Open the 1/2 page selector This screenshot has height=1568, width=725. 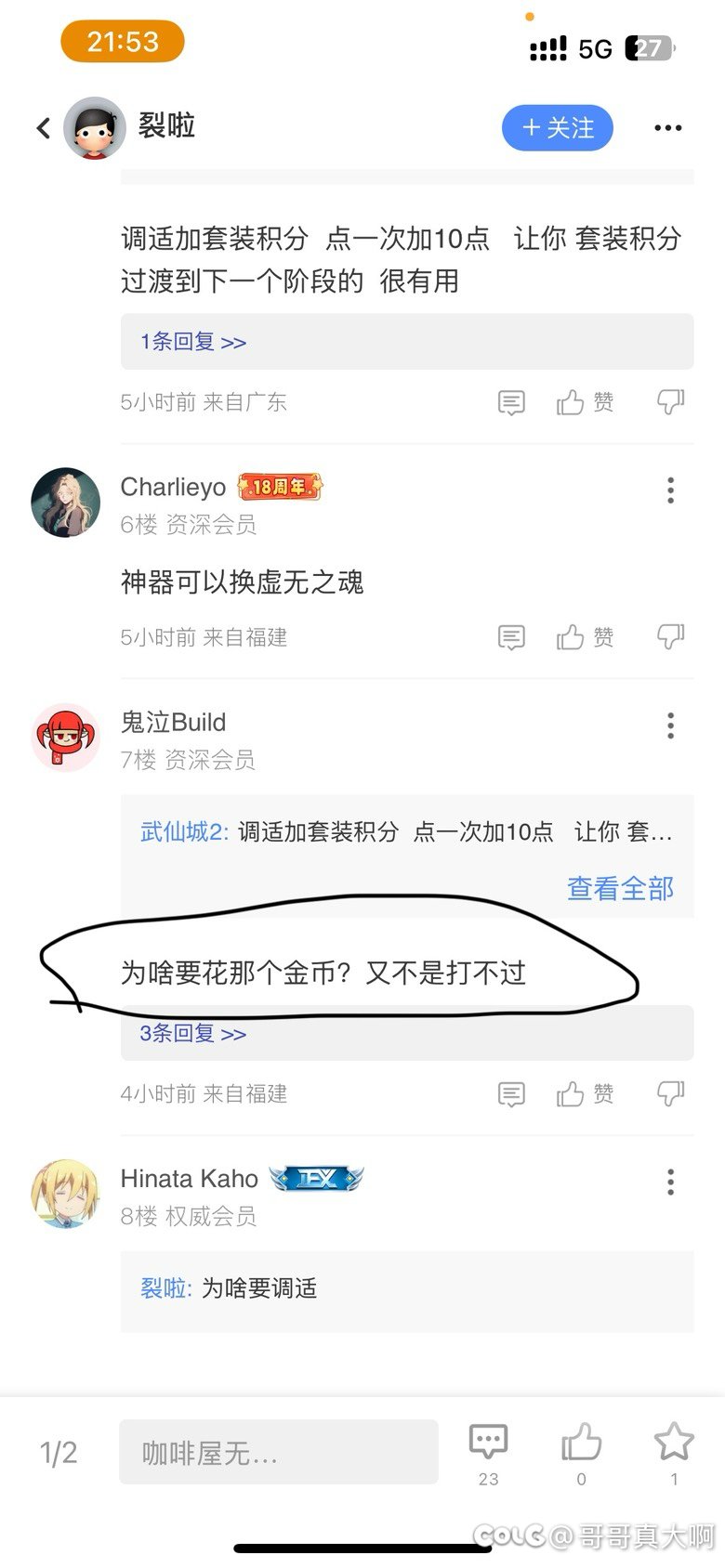(59, 1453)
